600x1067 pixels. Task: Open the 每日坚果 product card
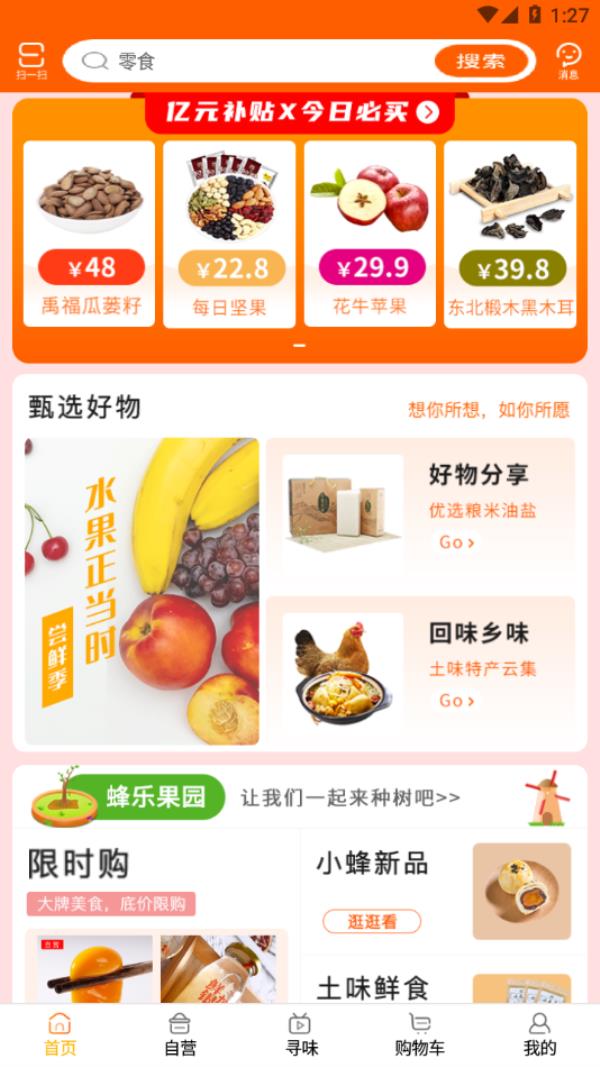click(229, 233)
